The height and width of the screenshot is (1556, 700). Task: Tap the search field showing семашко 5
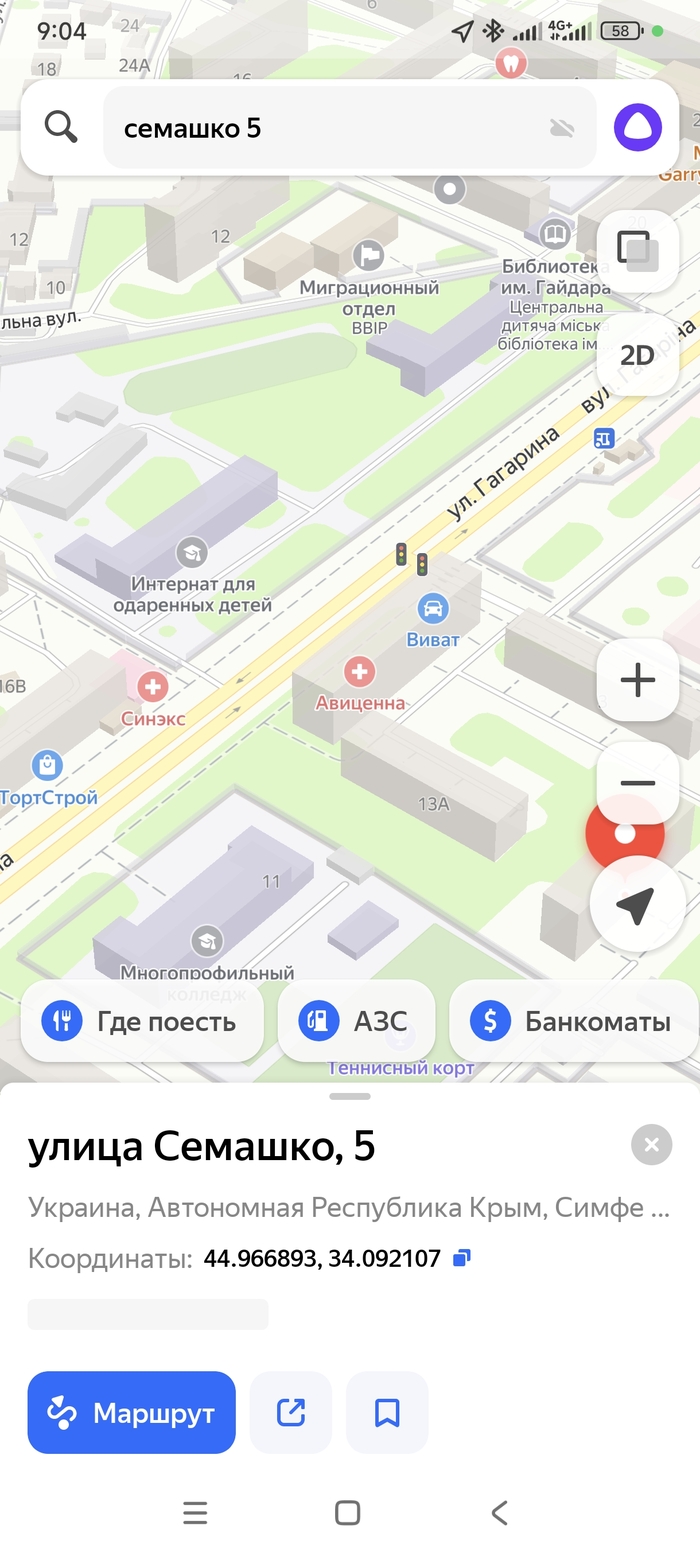(x=330, y=128)
